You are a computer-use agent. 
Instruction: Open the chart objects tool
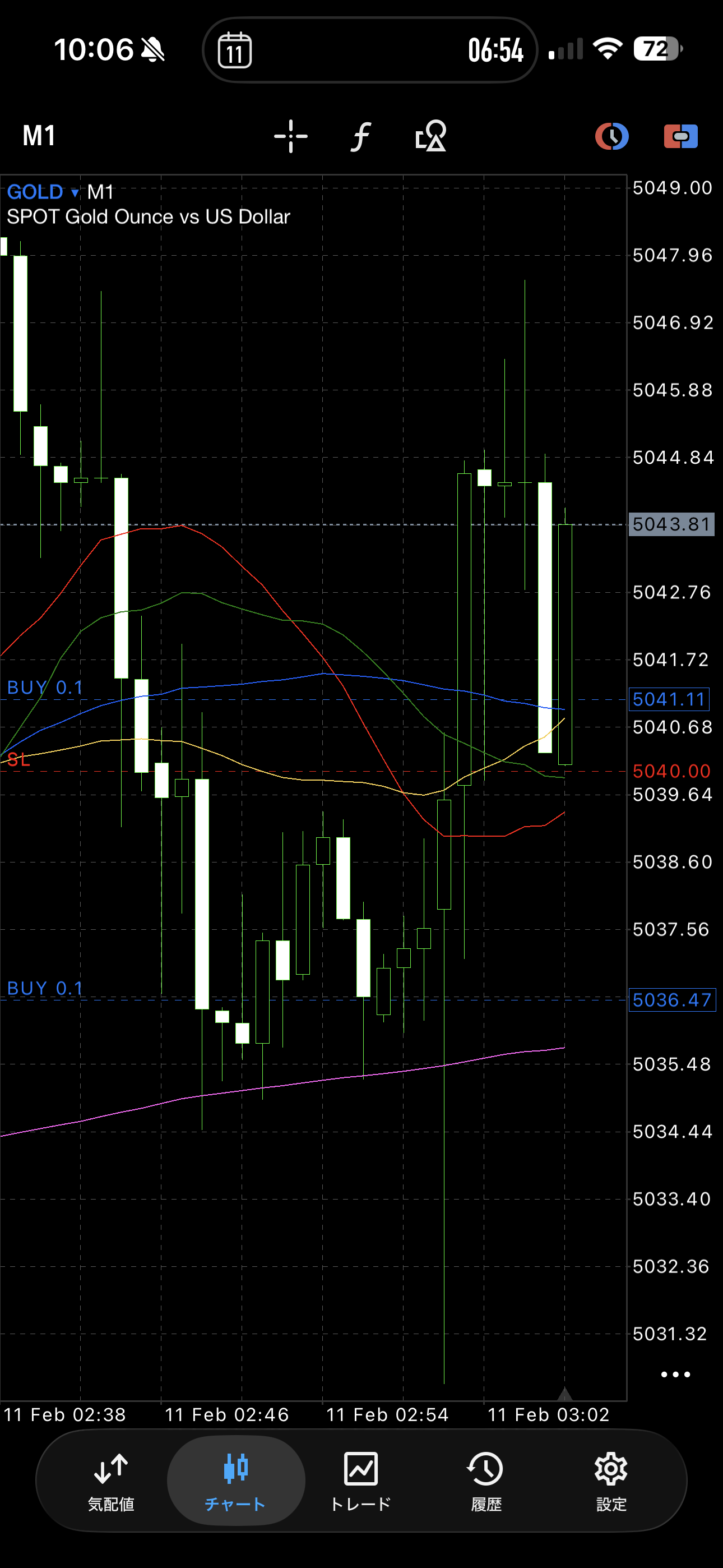click(431, 136)
